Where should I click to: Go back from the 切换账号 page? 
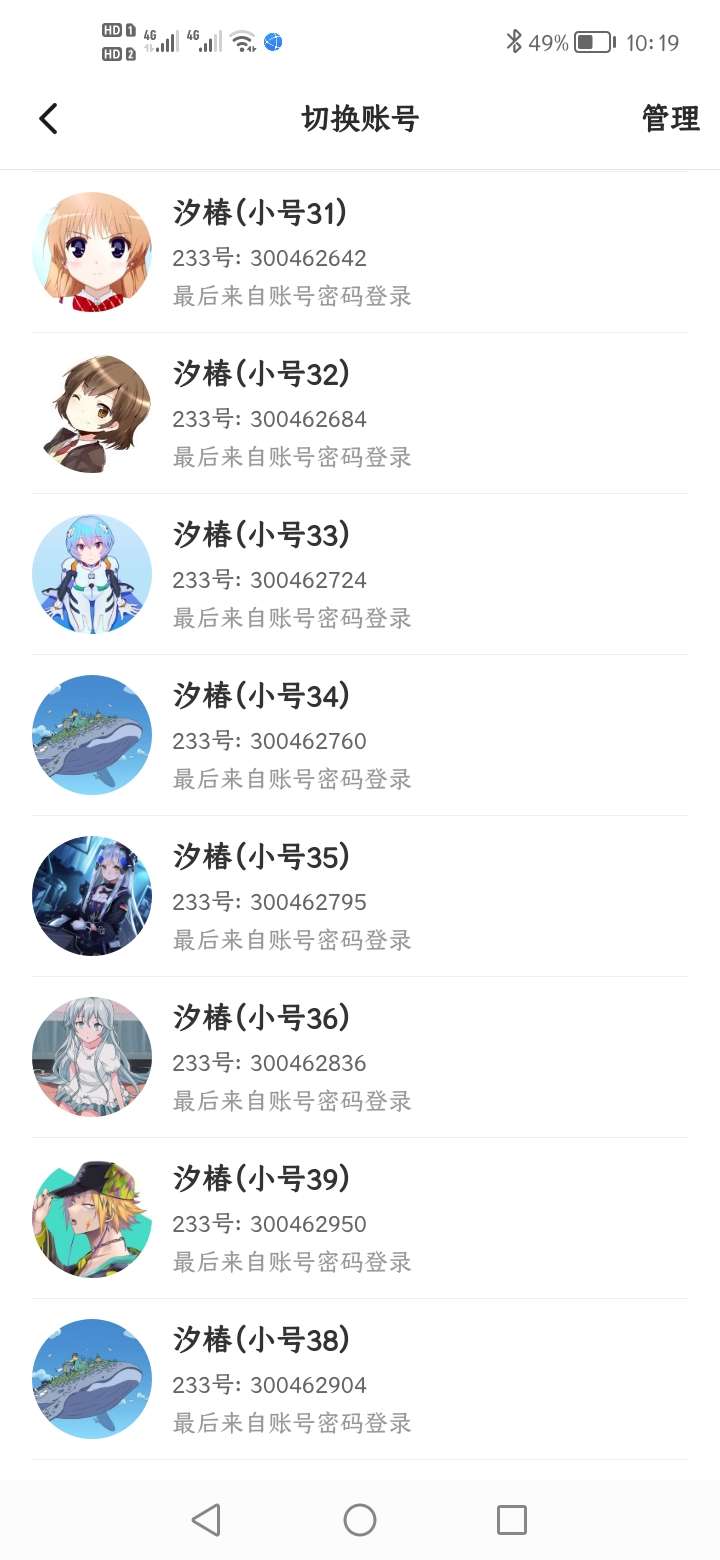click(48, 119)
